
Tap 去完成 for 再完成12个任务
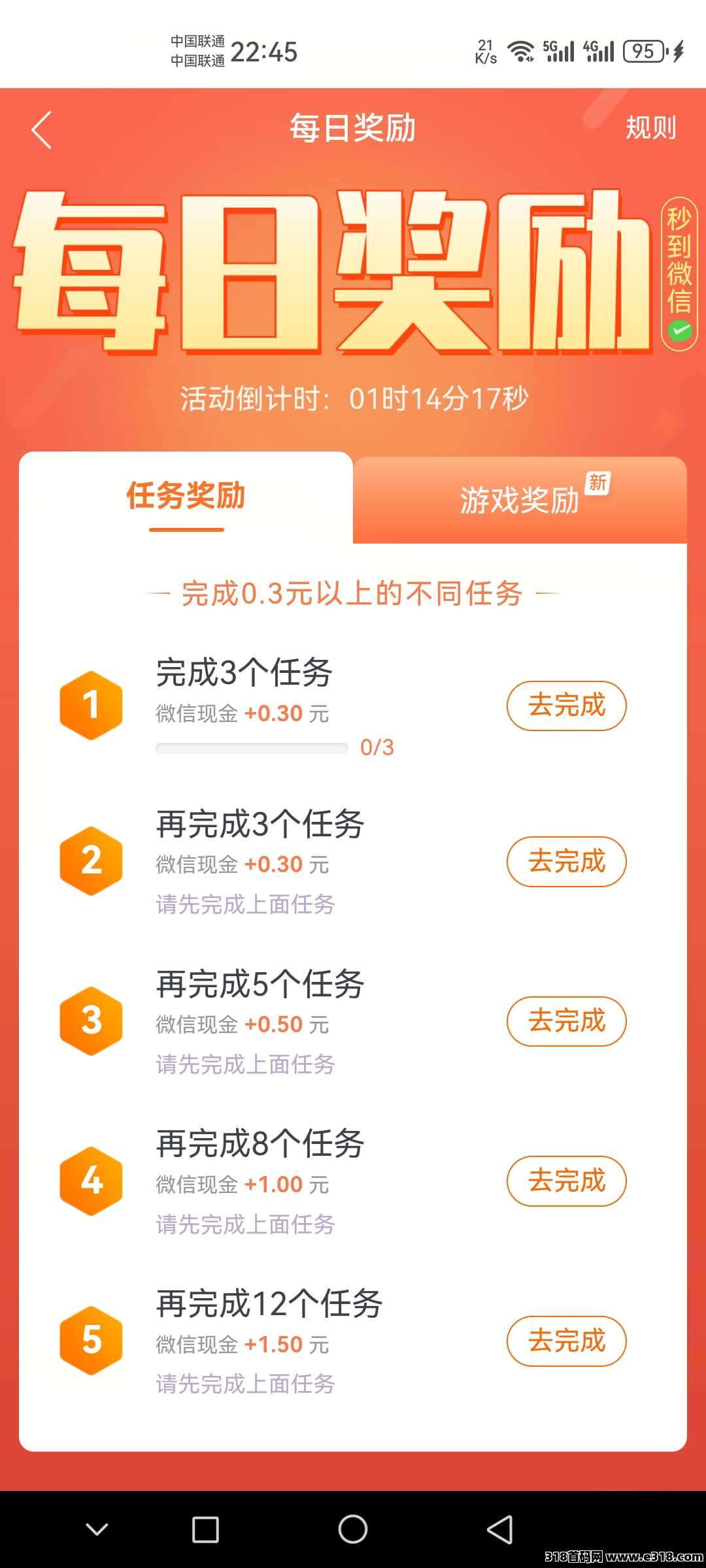[x=566, y=1341]
